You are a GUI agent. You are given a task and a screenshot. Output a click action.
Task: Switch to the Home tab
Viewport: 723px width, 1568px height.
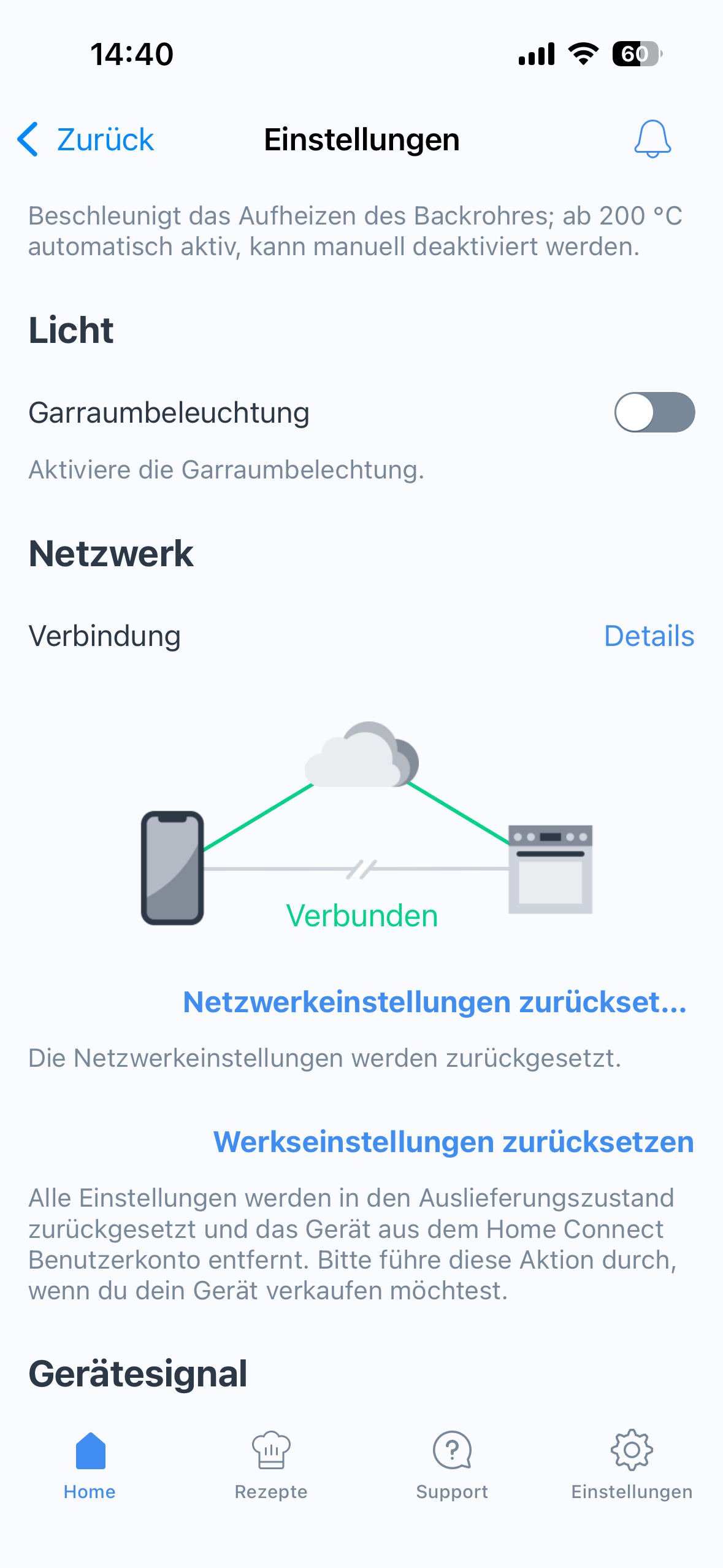90,1466
